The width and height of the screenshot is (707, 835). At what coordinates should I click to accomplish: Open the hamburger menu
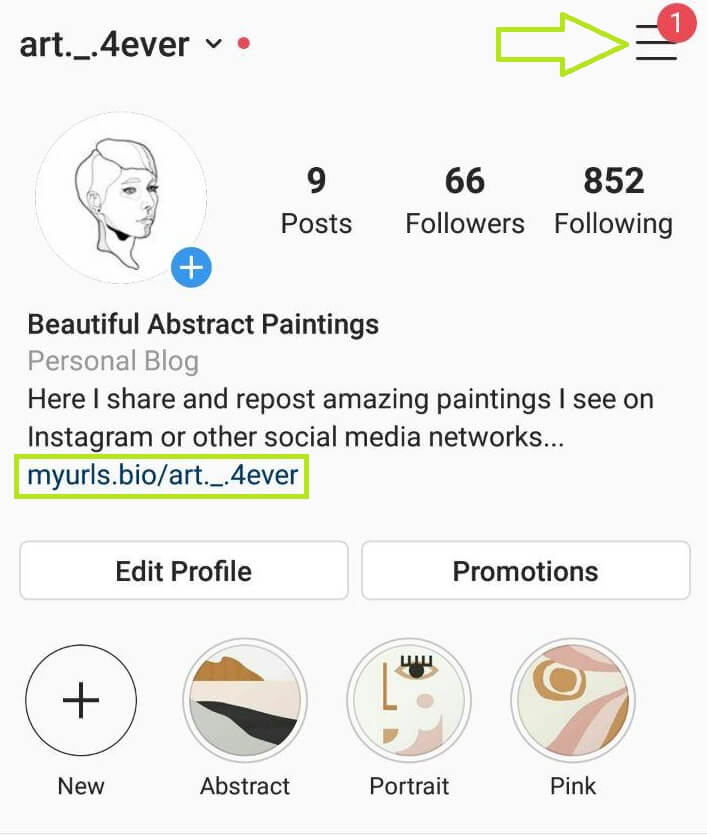point(655,45)
